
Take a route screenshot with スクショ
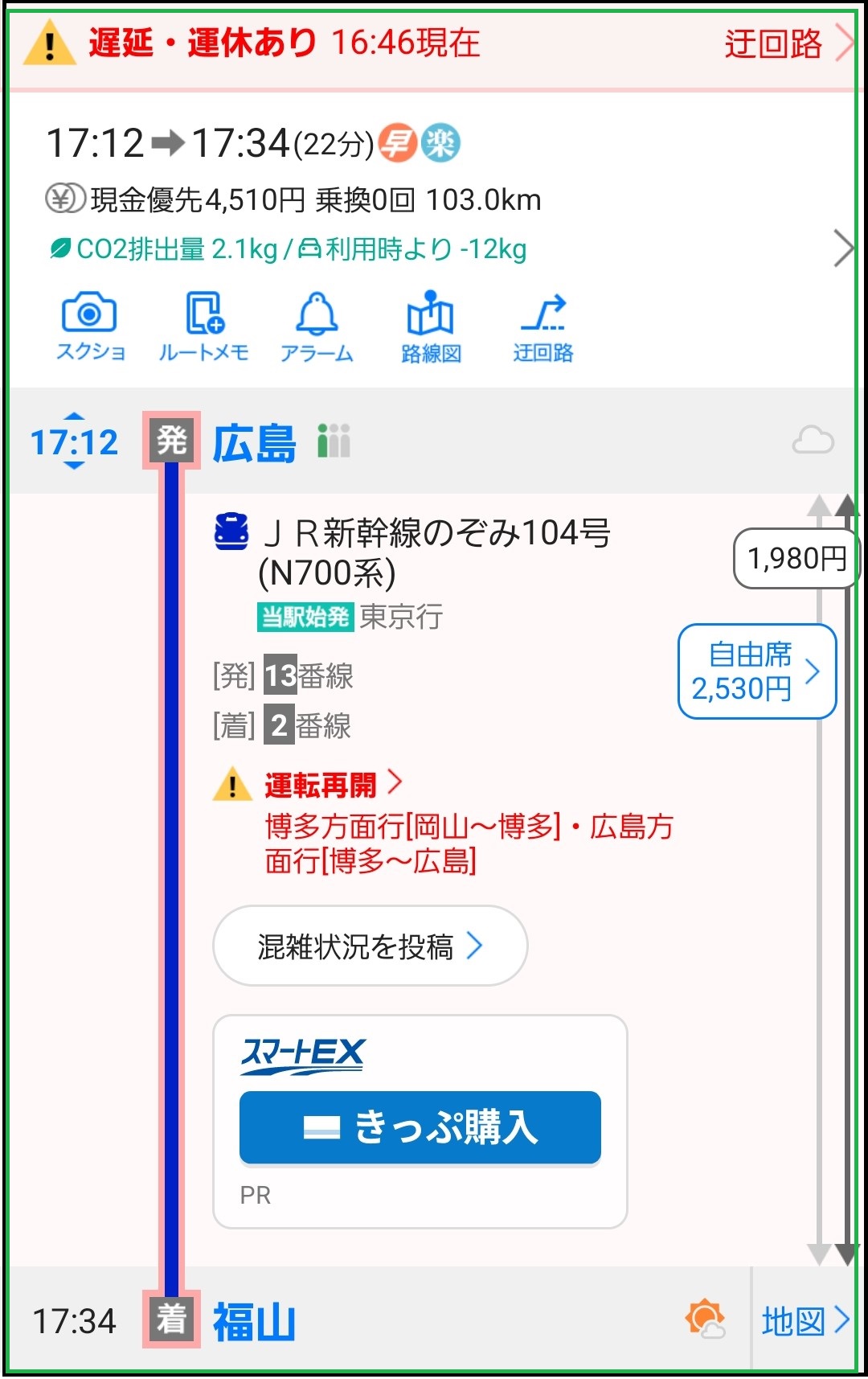tap(89, 327)
